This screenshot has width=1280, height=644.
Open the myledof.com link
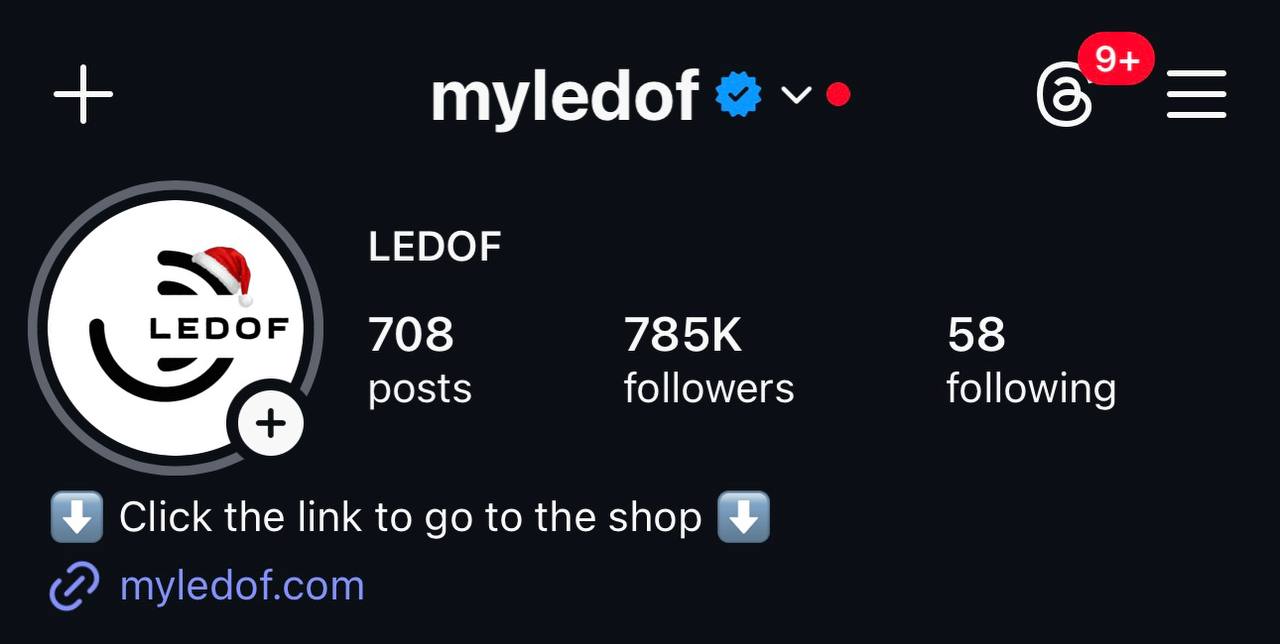point(241,586)
